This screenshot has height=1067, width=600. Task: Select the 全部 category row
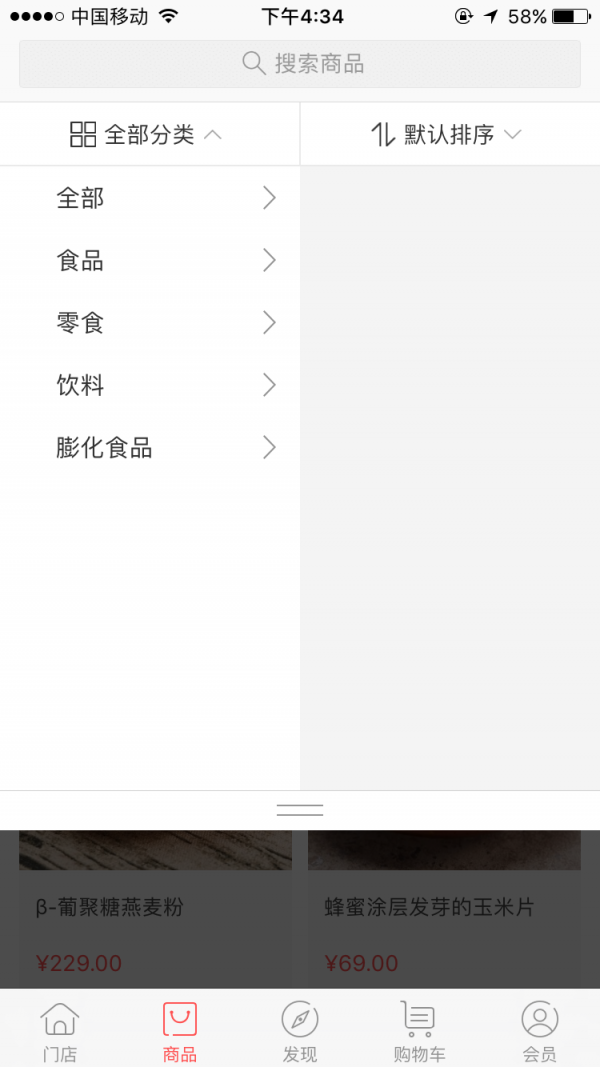[x=150, y=198]
